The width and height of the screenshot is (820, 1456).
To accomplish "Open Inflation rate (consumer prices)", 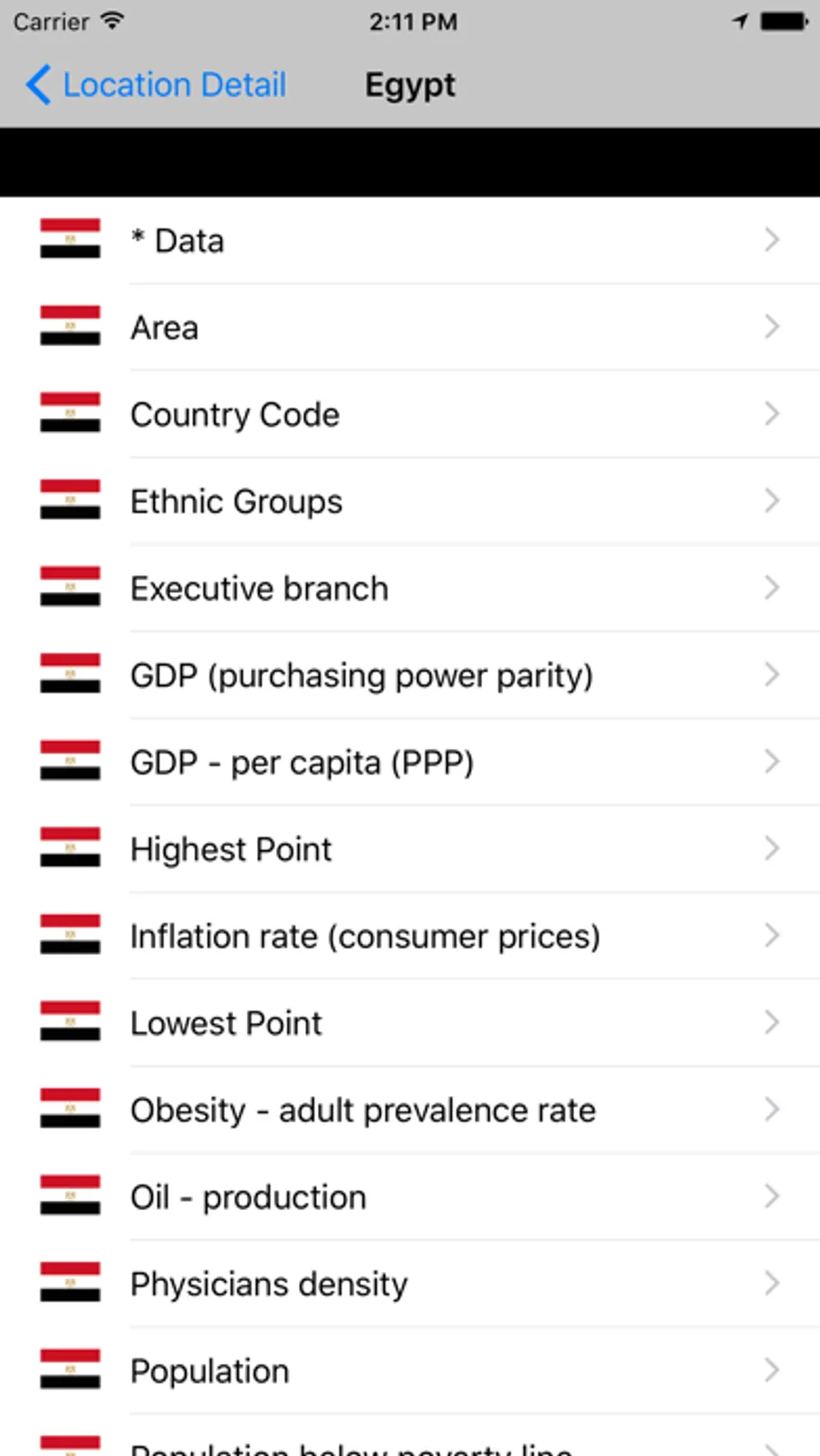I will pyautogui.click(x=410, y=937).
